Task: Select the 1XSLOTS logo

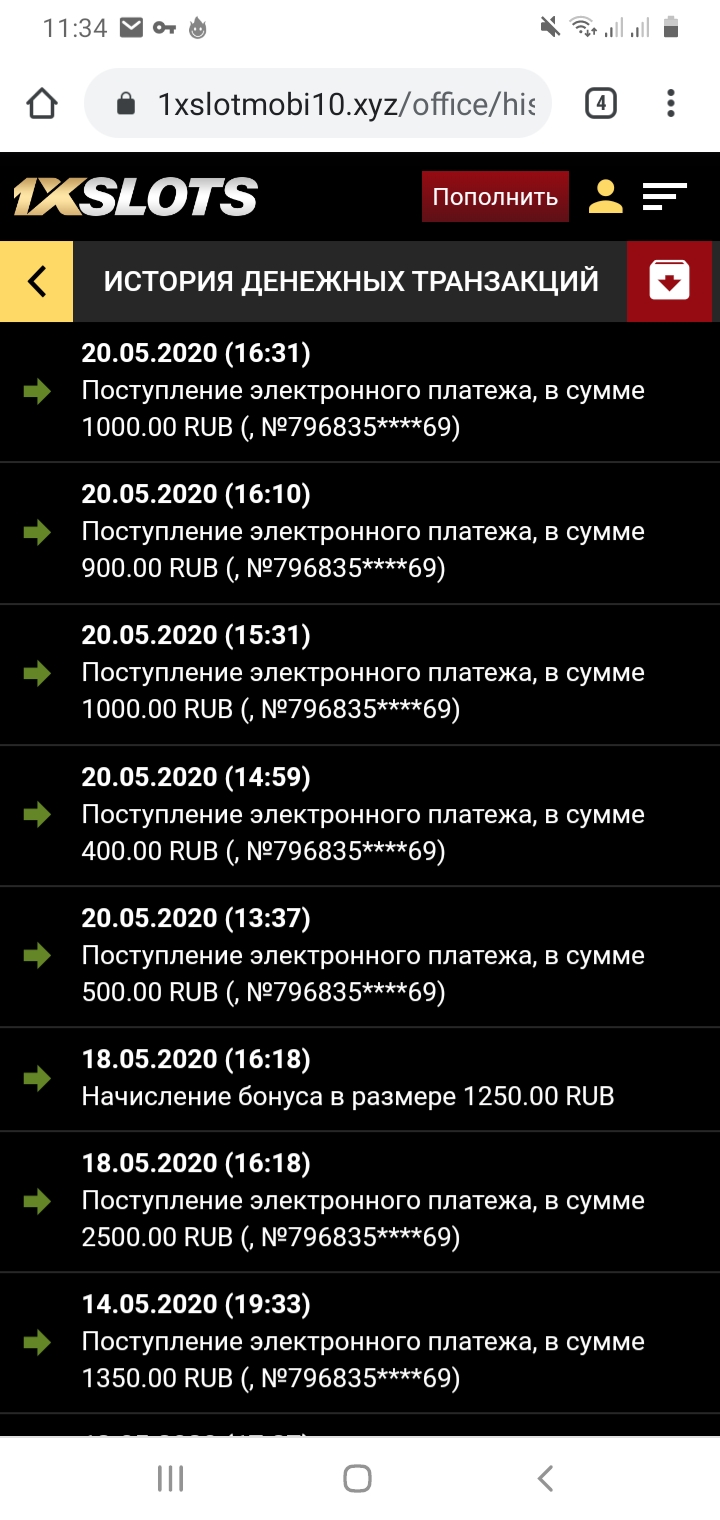Action: click(x=130, y=197)
